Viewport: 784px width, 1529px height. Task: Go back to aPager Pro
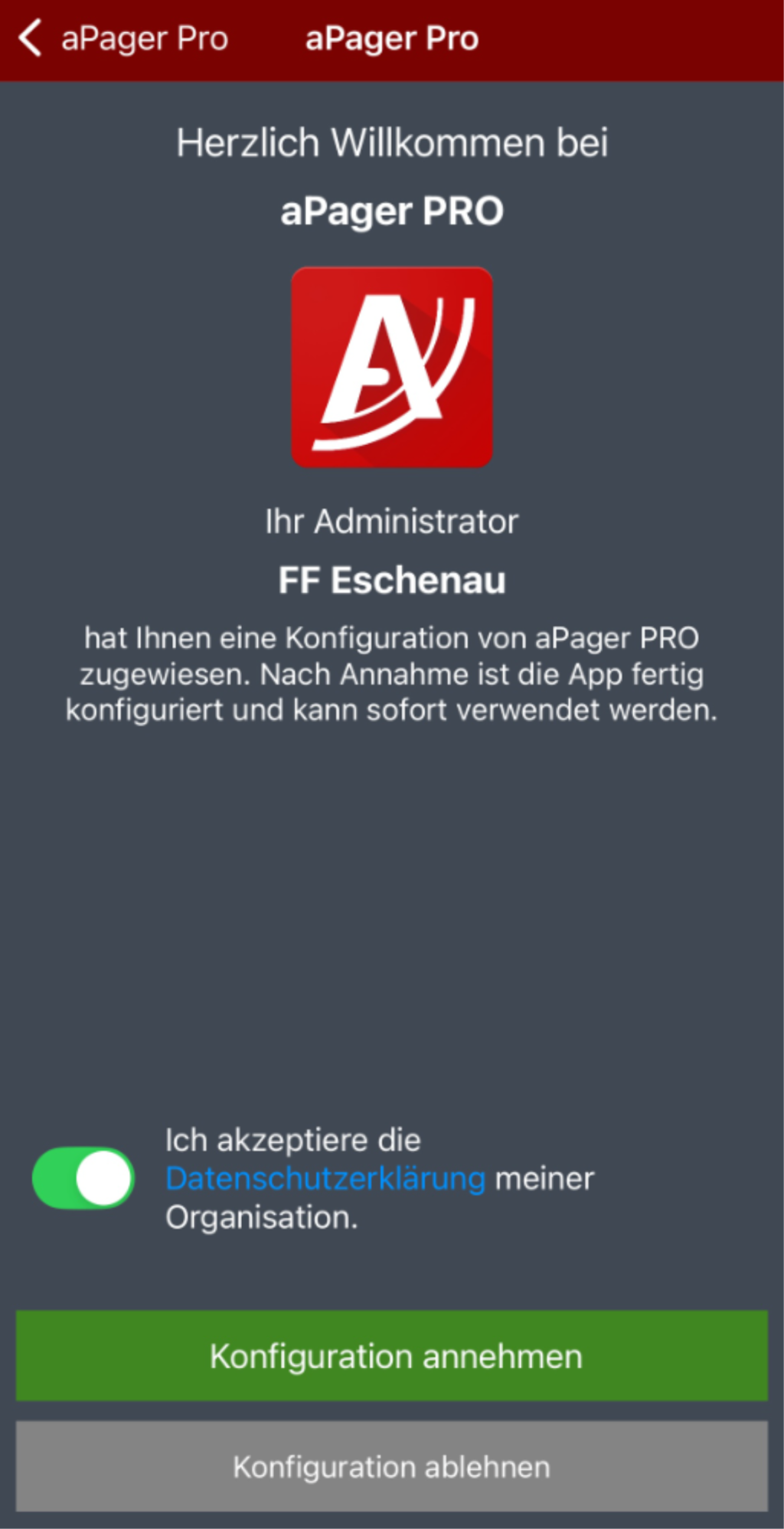[x=122, y=38]
